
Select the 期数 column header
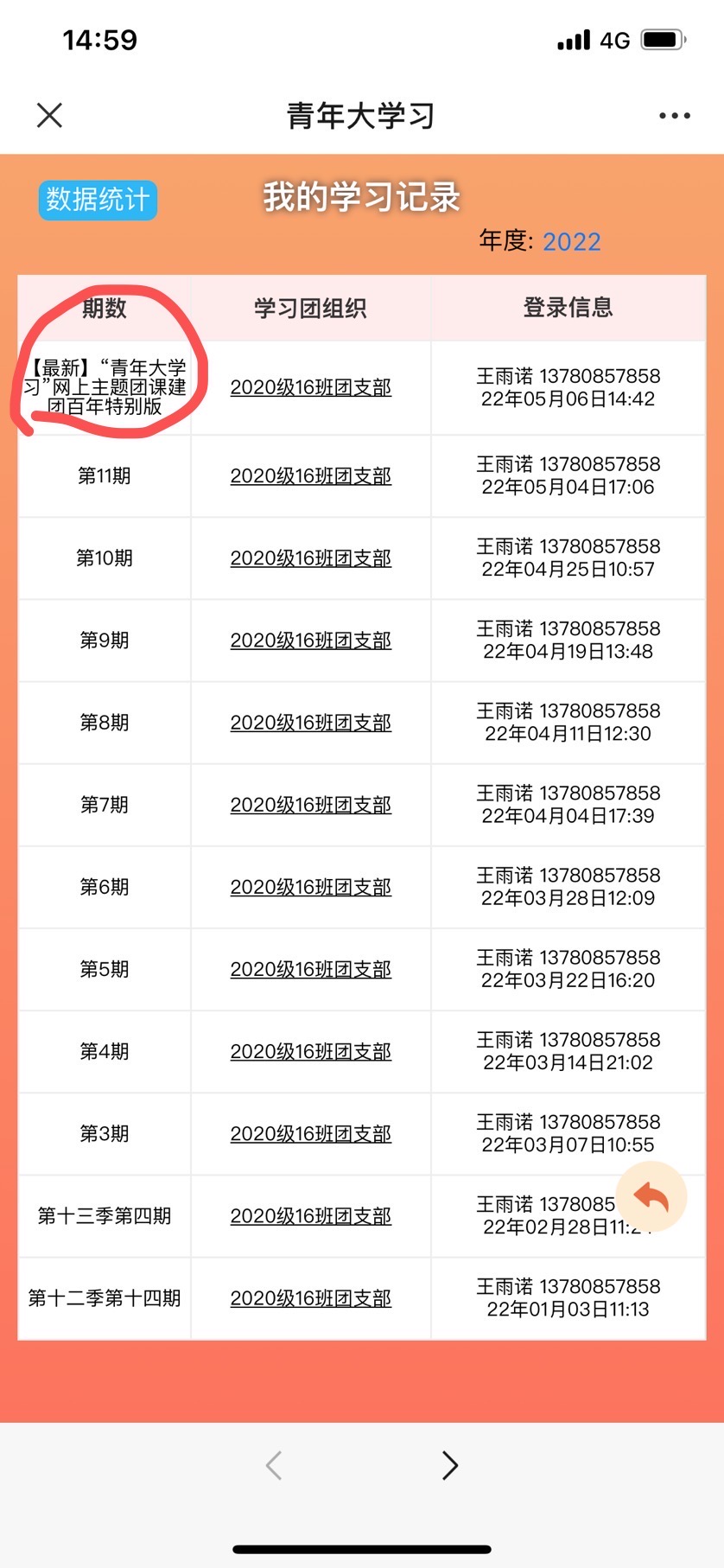click(x=103, y=308)
